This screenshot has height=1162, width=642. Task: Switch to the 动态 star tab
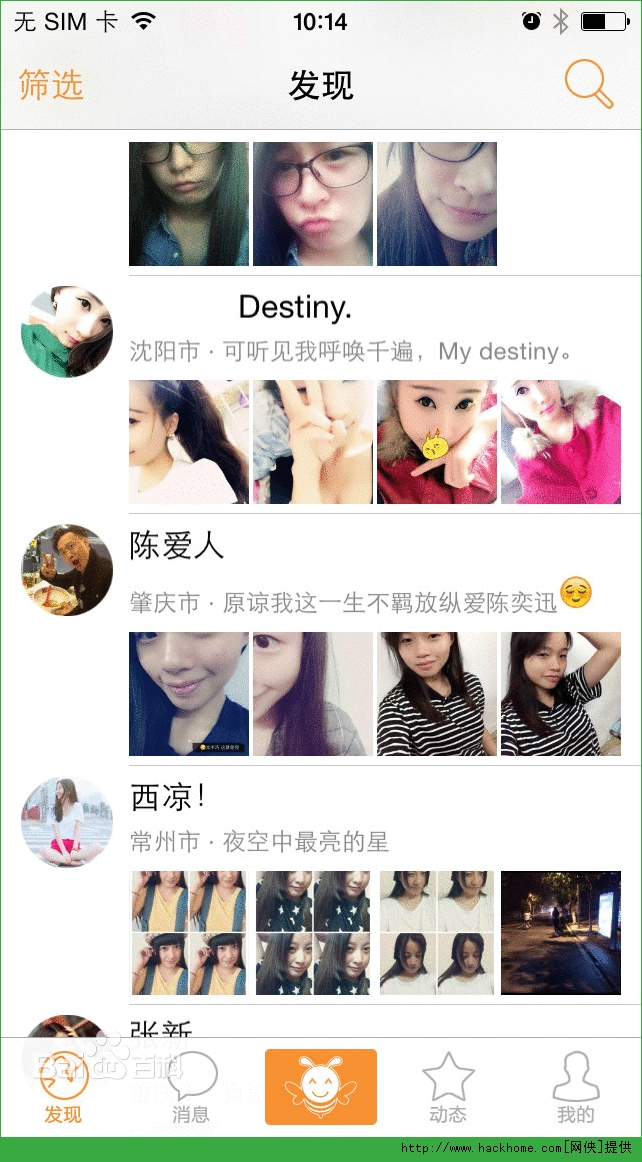(x=447, y=1088)
